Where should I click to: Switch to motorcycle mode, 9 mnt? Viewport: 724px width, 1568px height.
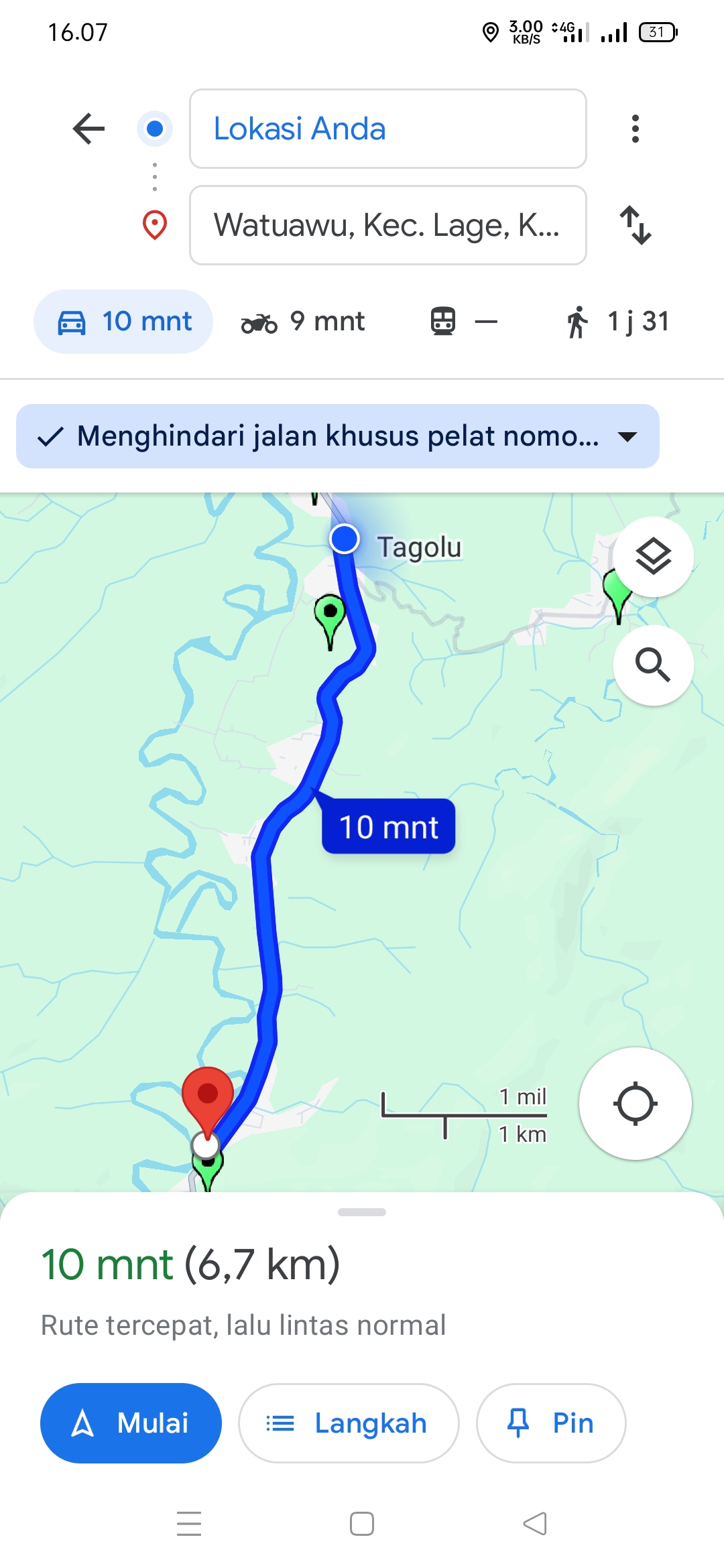303,322
